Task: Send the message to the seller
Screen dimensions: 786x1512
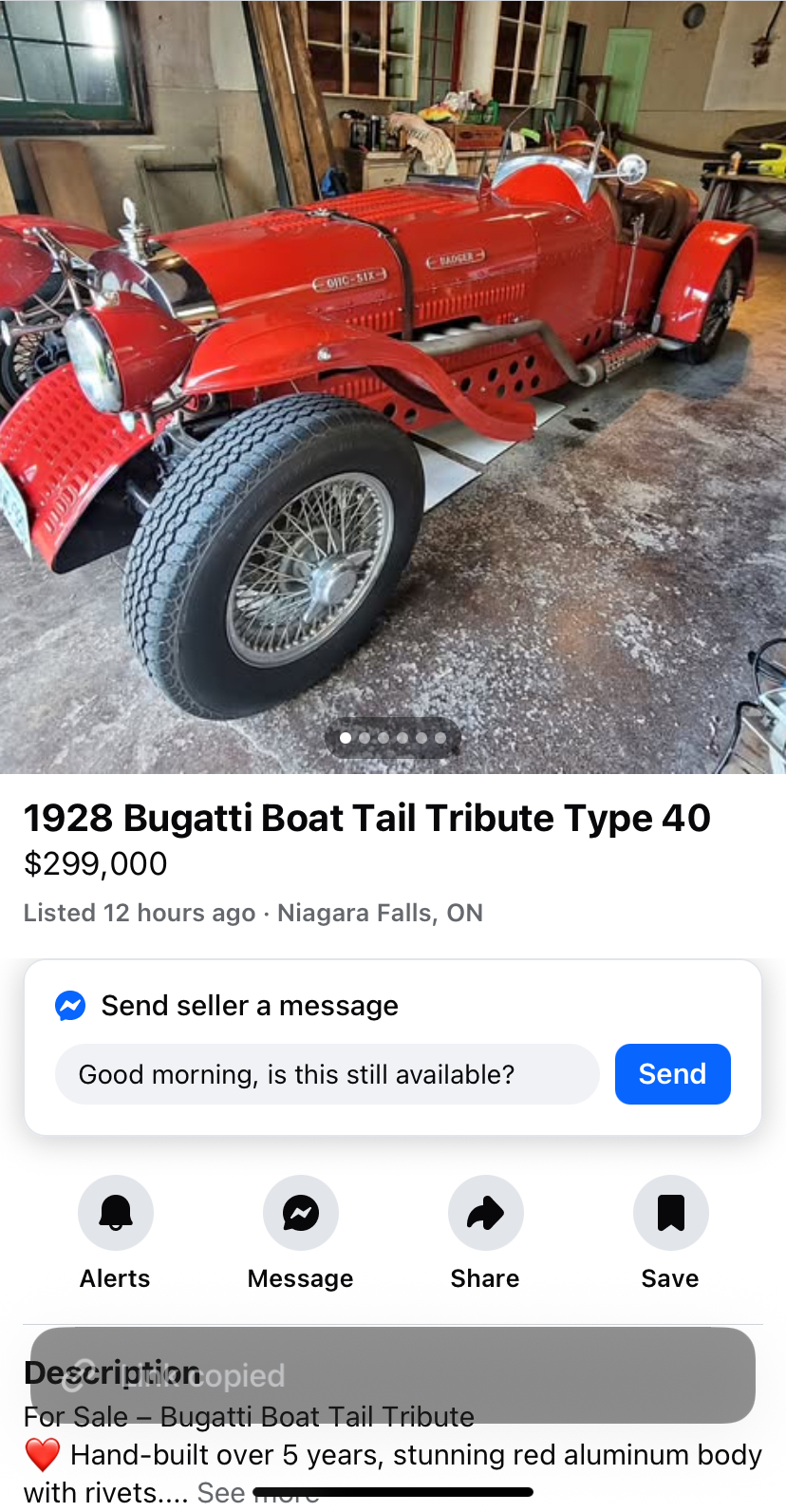Action: pyautogui.click(x=672, y=1074)
